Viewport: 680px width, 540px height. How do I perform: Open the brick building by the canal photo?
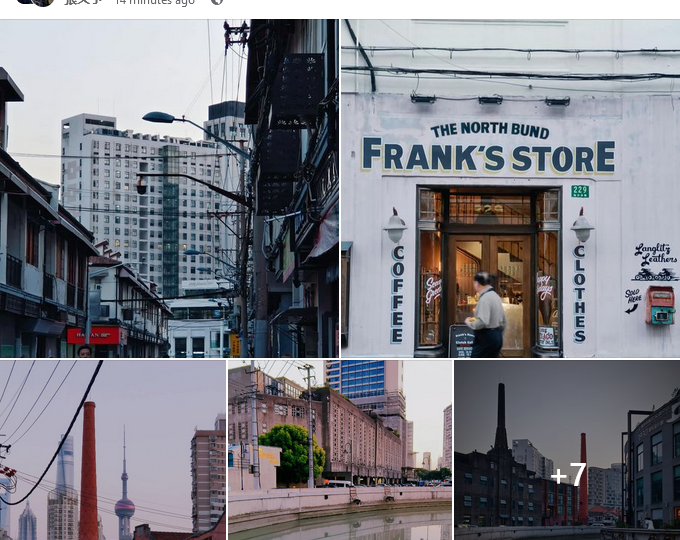click(340, 450)
